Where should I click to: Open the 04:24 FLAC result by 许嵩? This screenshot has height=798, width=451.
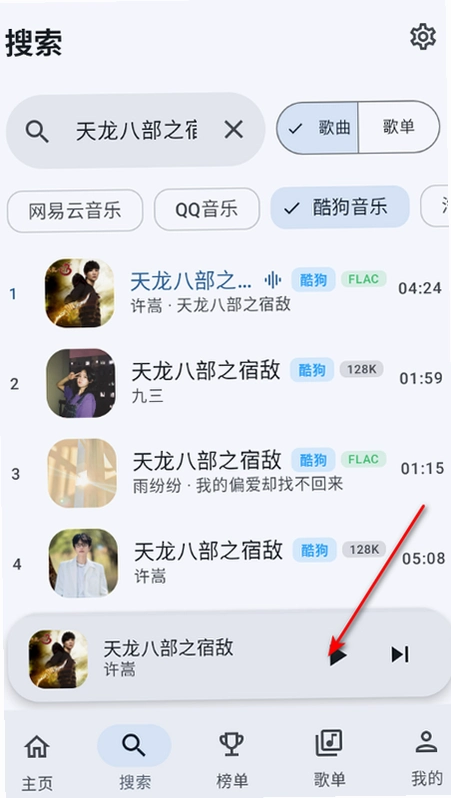[x=226, y=293]
